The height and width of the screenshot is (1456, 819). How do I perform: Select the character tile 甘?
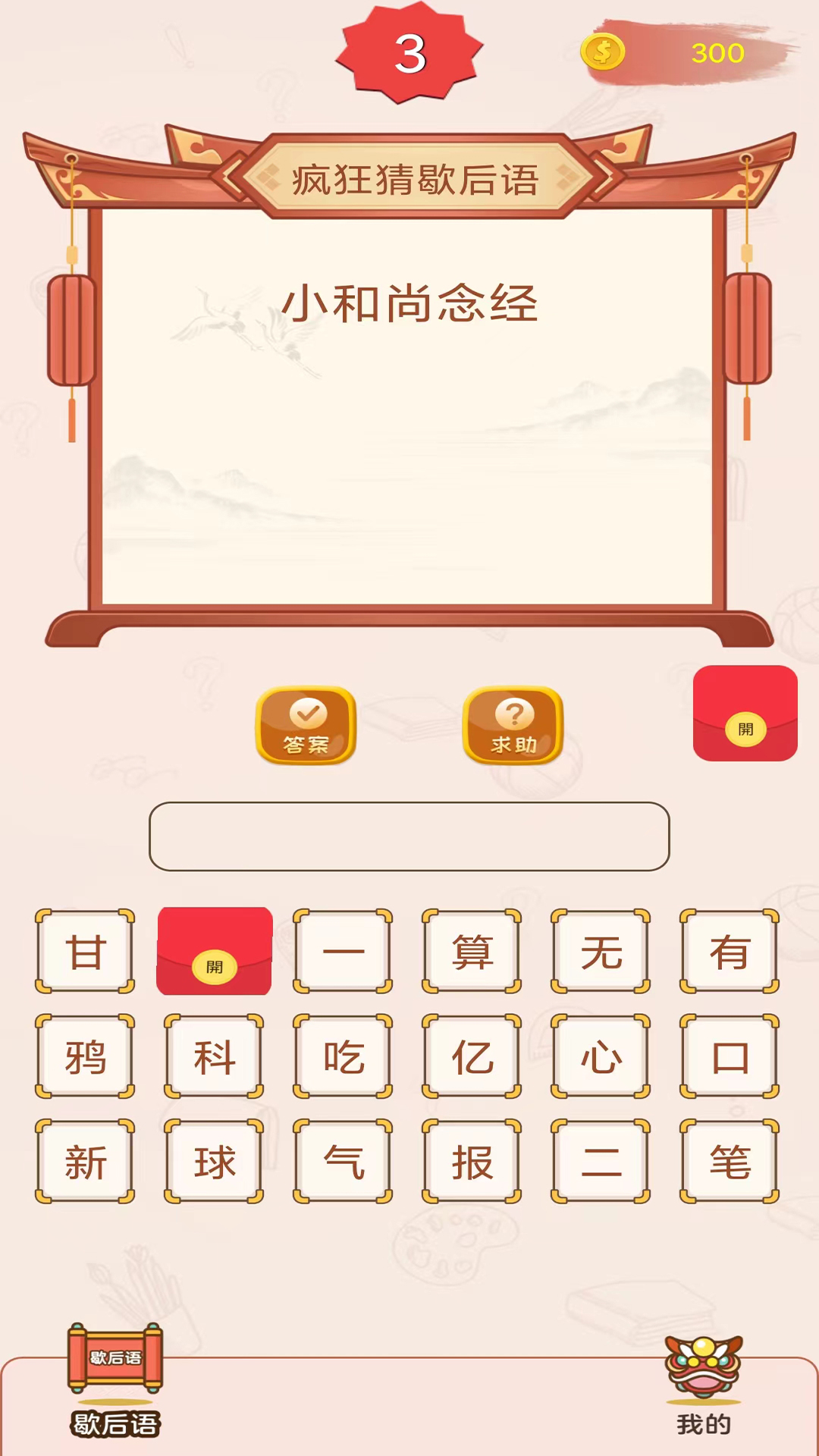tap(85, 951)
